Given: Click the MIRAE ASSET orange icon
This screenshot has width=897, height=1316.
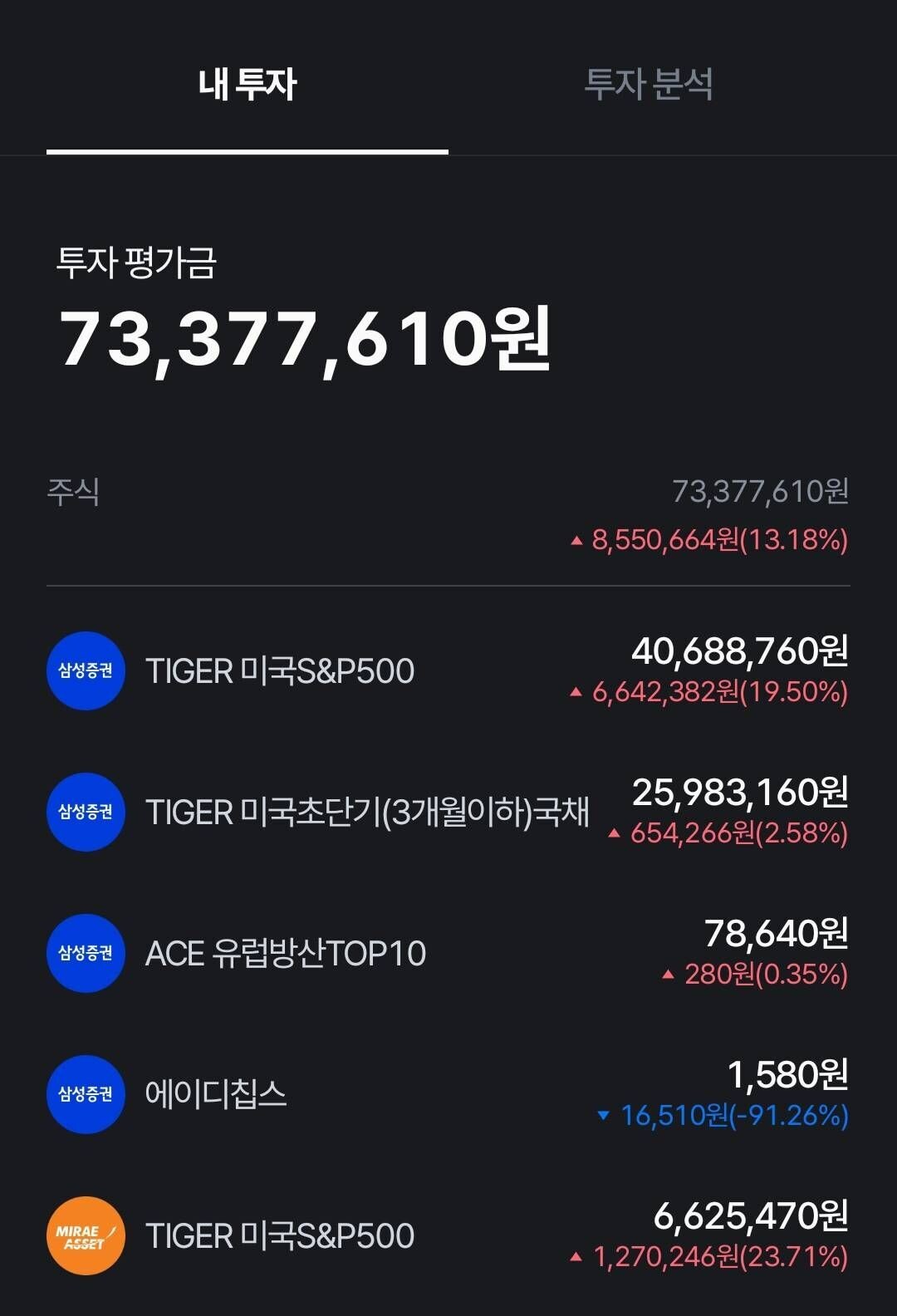Looking at the screenshot, I should click(x=86, y=1235).
